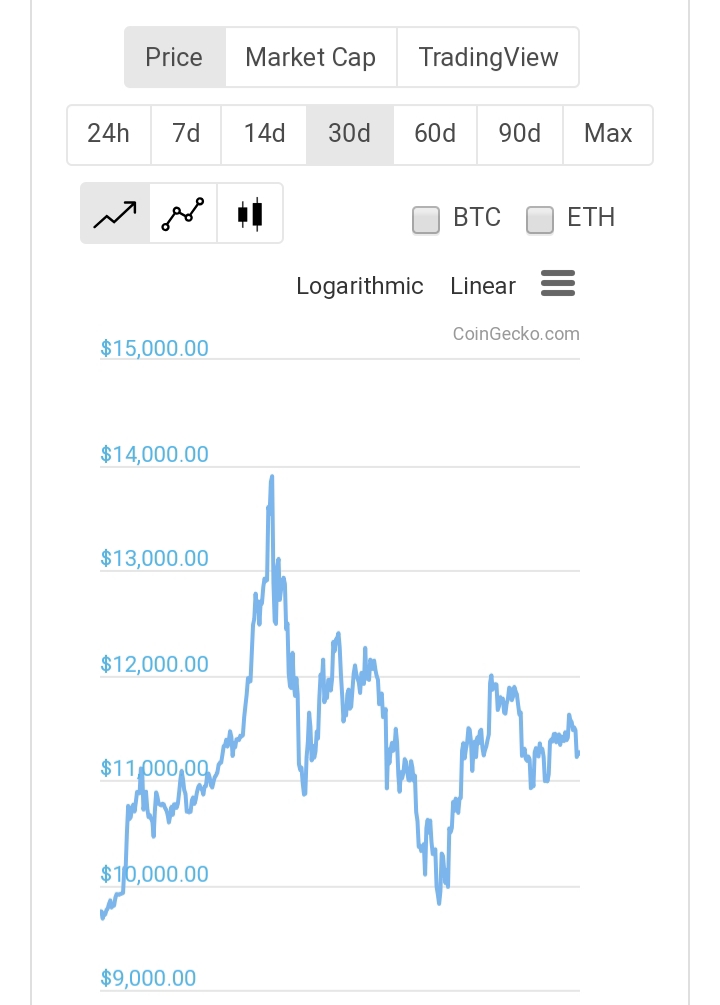Viewport: 720px width, 1005px height.
Task: Select the smooth line chart icon
Action: pyautogui.click(x=115, y=213)
